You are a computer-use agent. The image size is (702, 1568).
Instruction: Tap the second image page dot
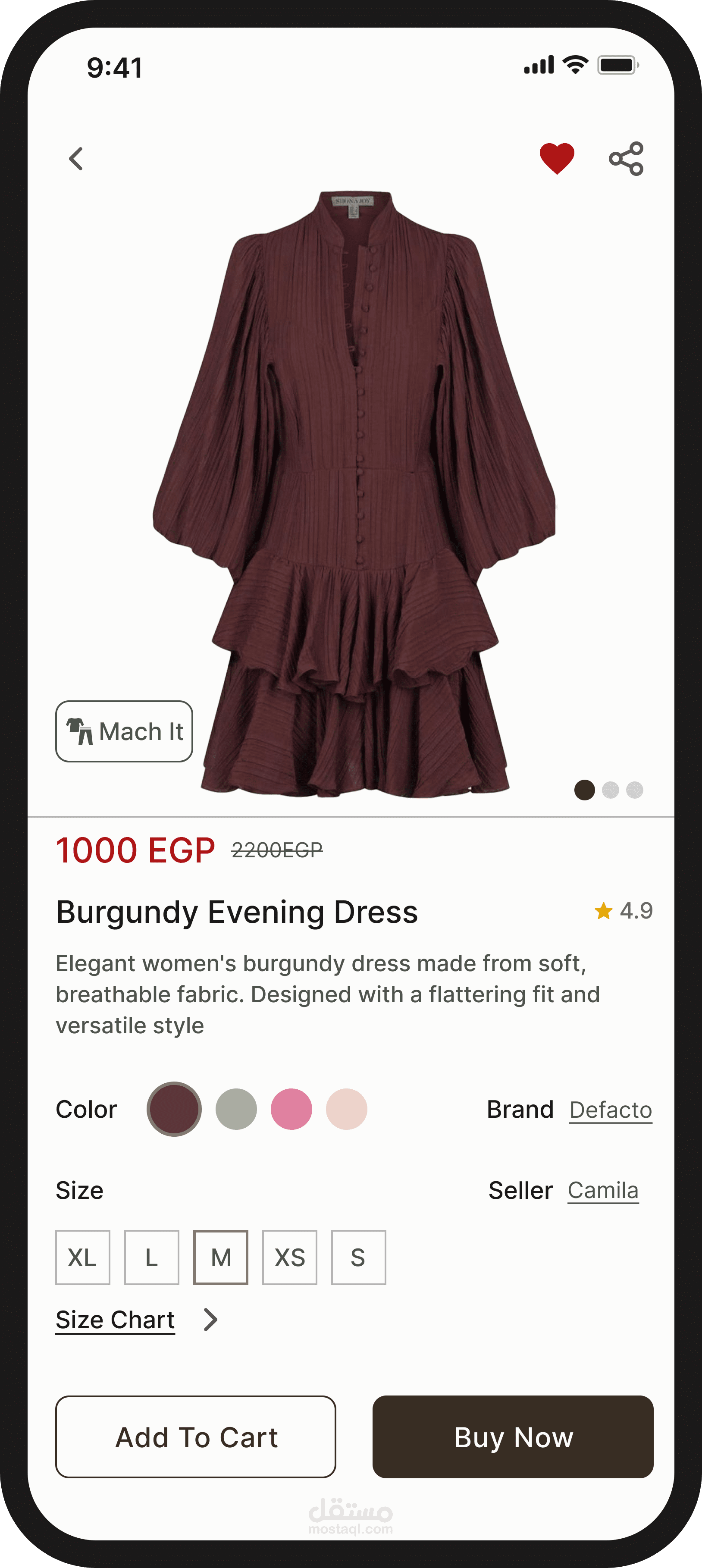(x=610, y=790)
